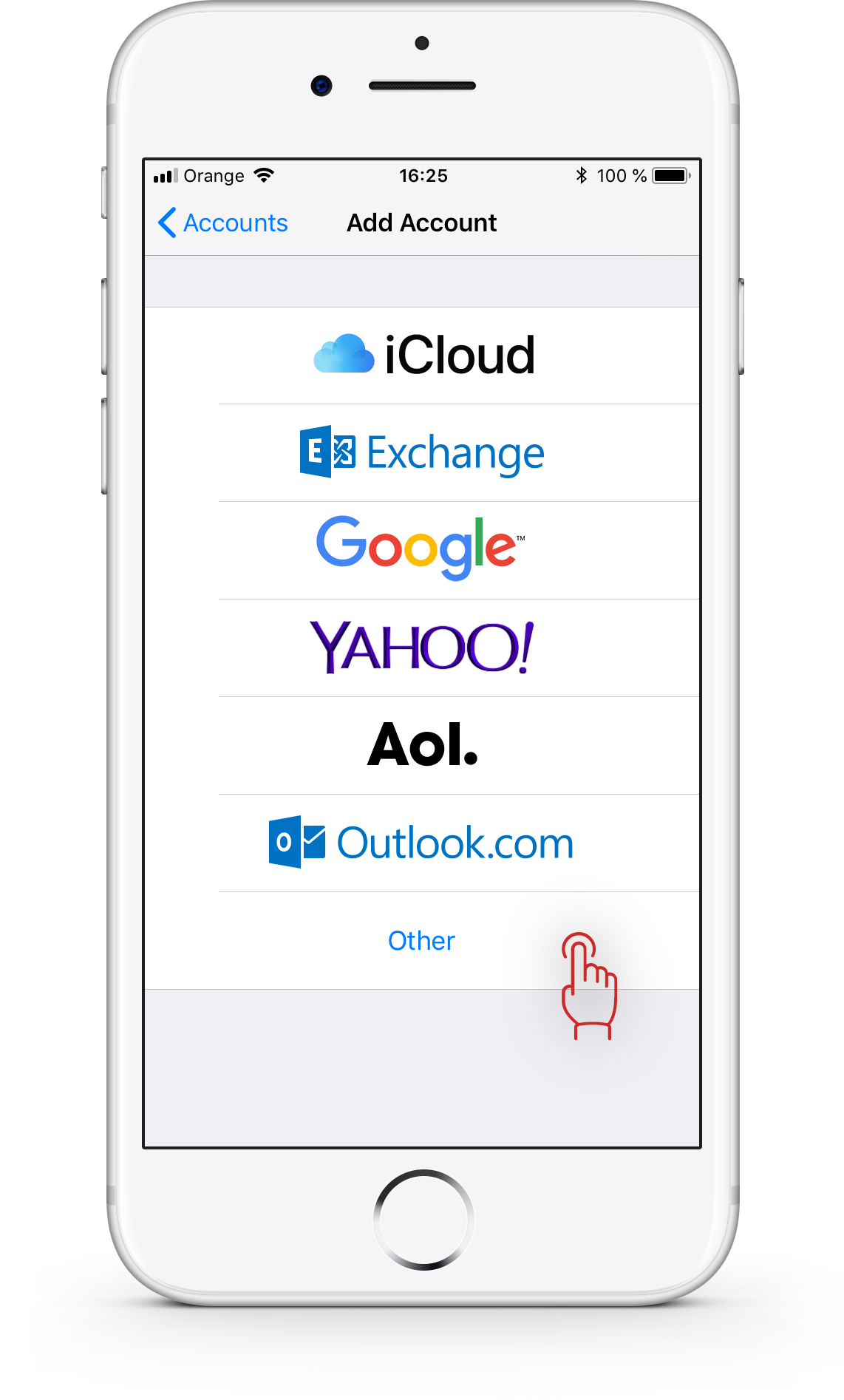Select the Aol. account option
The height and width of the screenshot is (1400, 844).
point(422,746)
